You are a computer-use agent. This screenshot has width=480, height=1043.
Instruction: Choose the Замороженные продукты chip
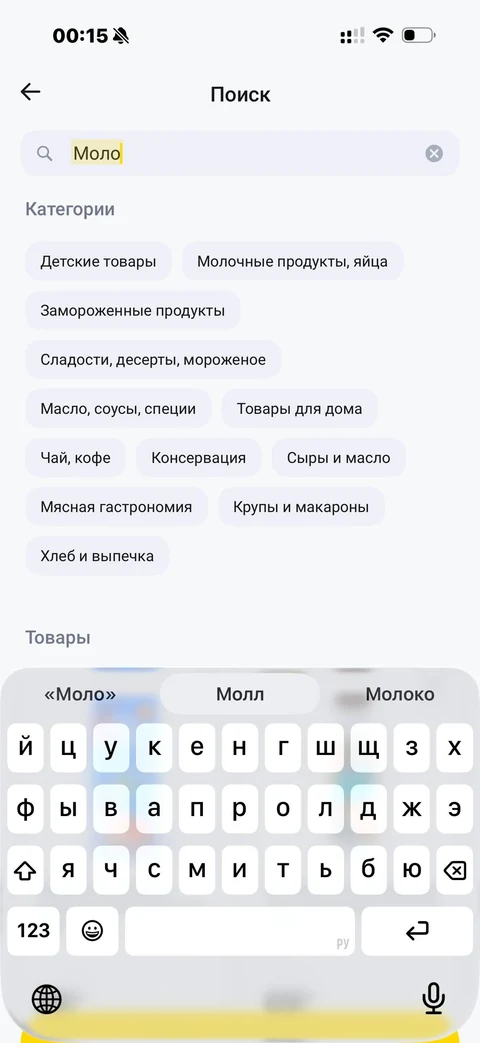click(132, 311)
